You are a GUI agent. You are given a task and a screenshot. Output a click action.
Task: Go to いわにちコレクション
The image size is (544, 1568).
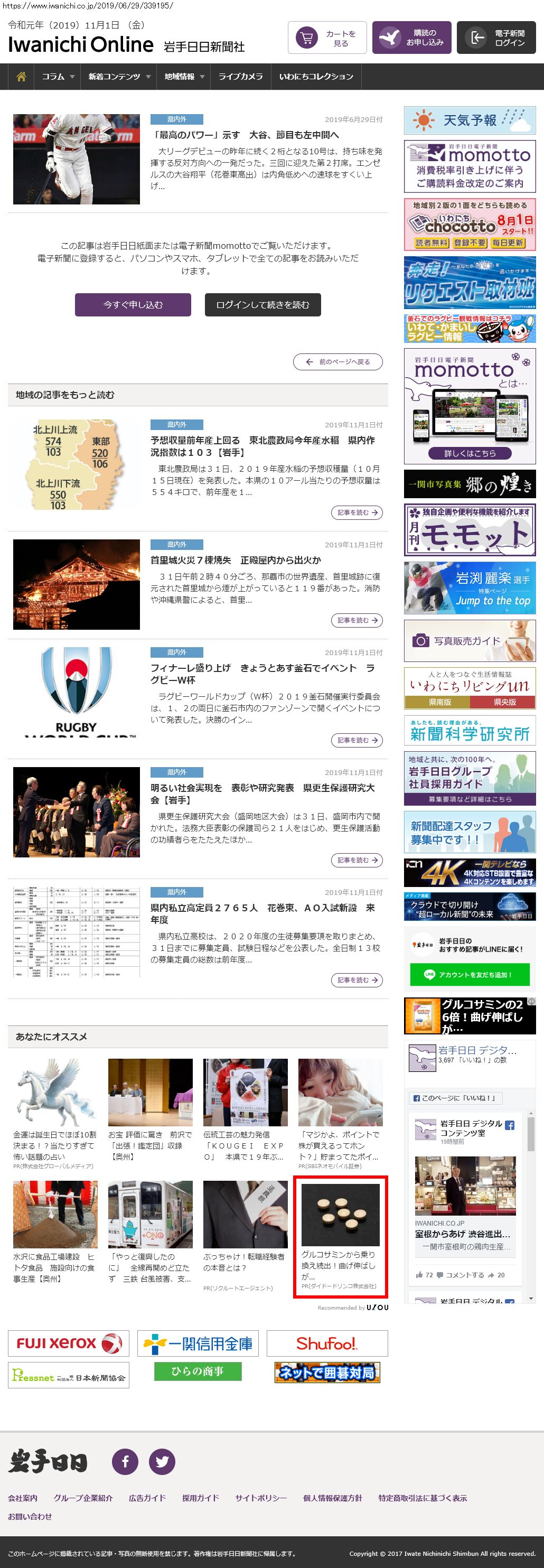click(x=316, y=77)
